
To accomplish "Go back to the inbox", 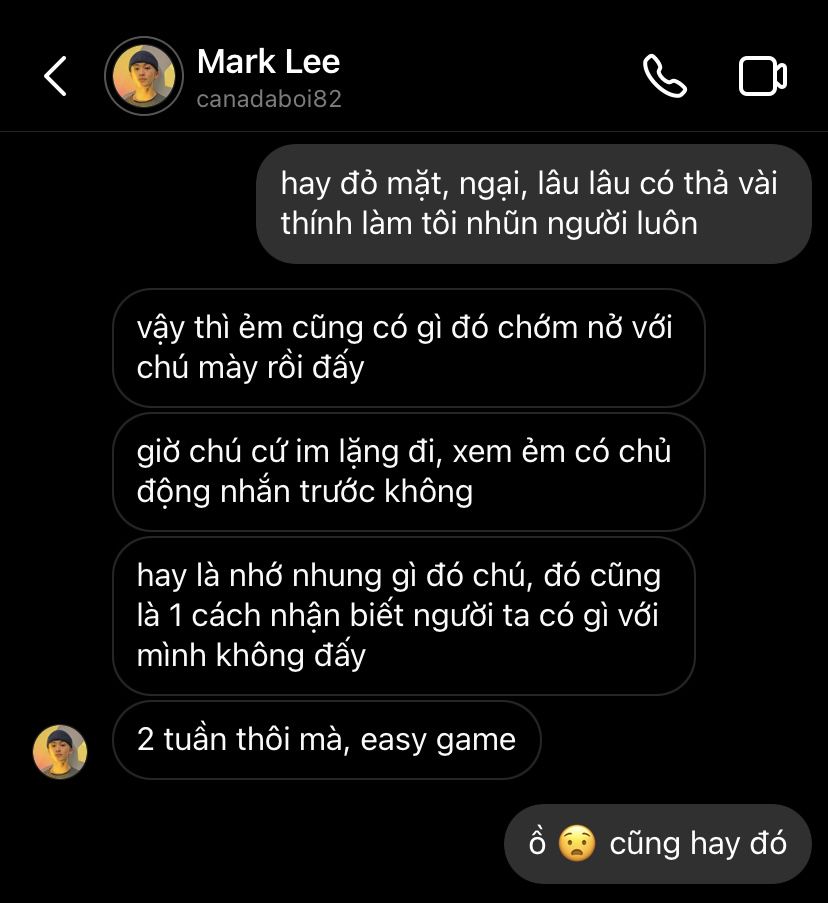I will (56, 76).
